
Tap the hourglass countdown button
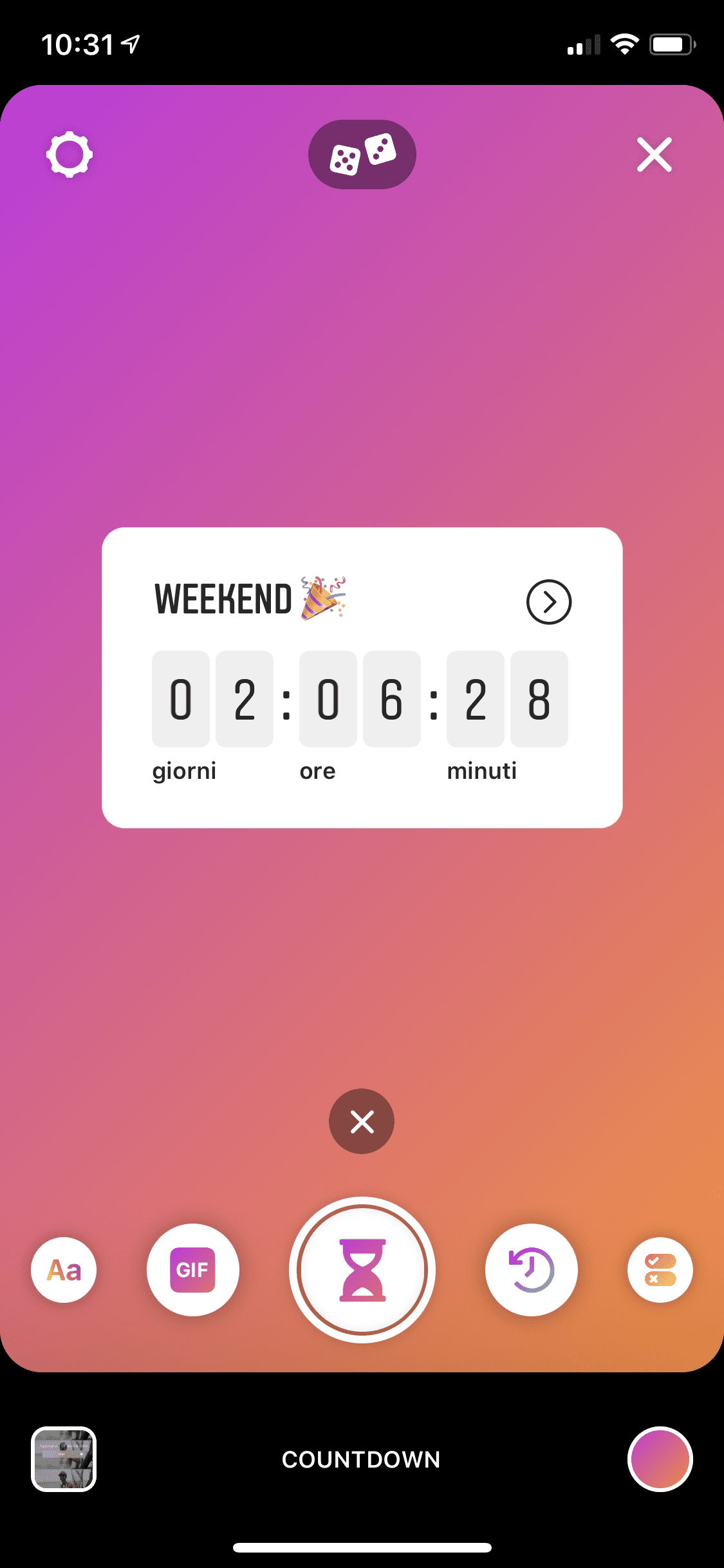coord(362,1270)
